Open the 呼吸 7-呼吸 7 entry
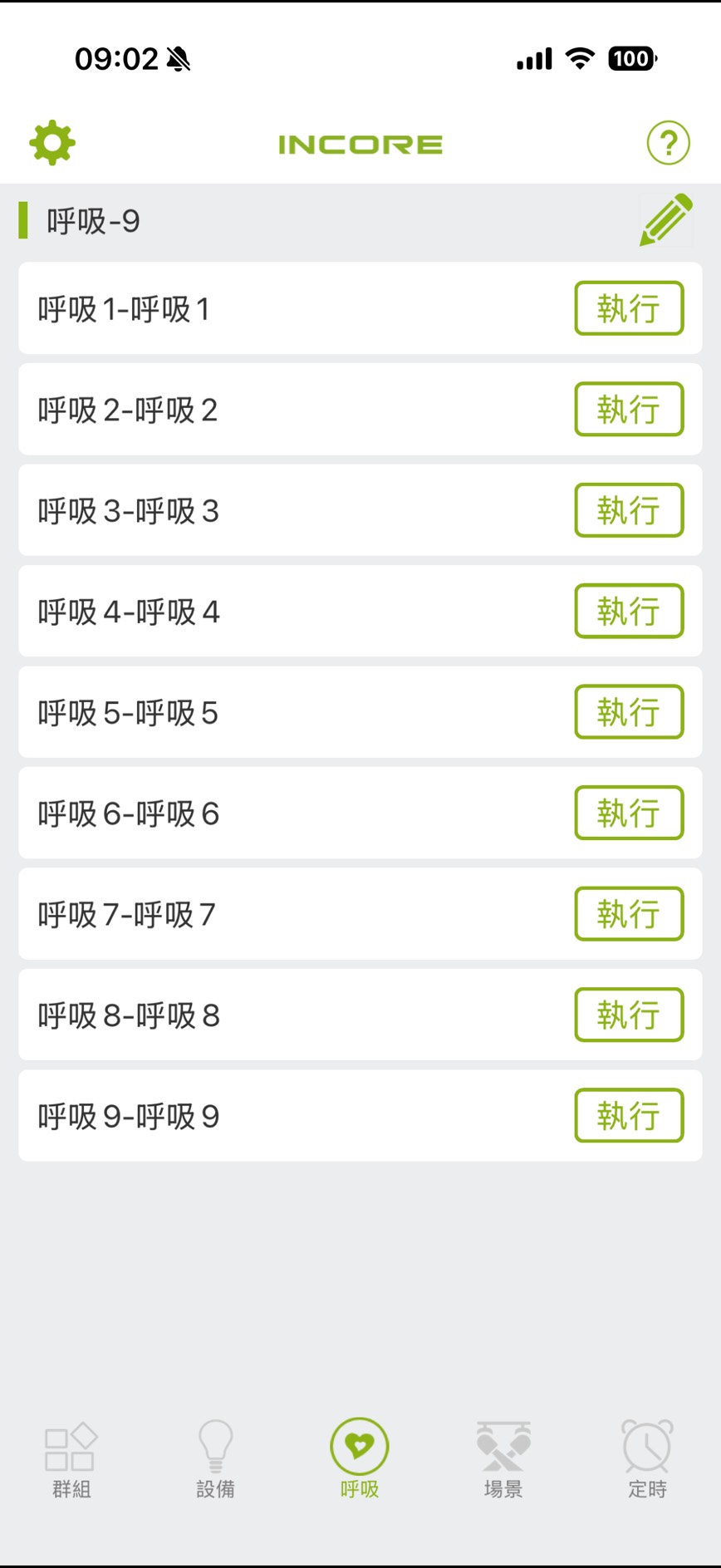Image resolution: width=721 pixels, height=1568 pixels. click(249, 914)
